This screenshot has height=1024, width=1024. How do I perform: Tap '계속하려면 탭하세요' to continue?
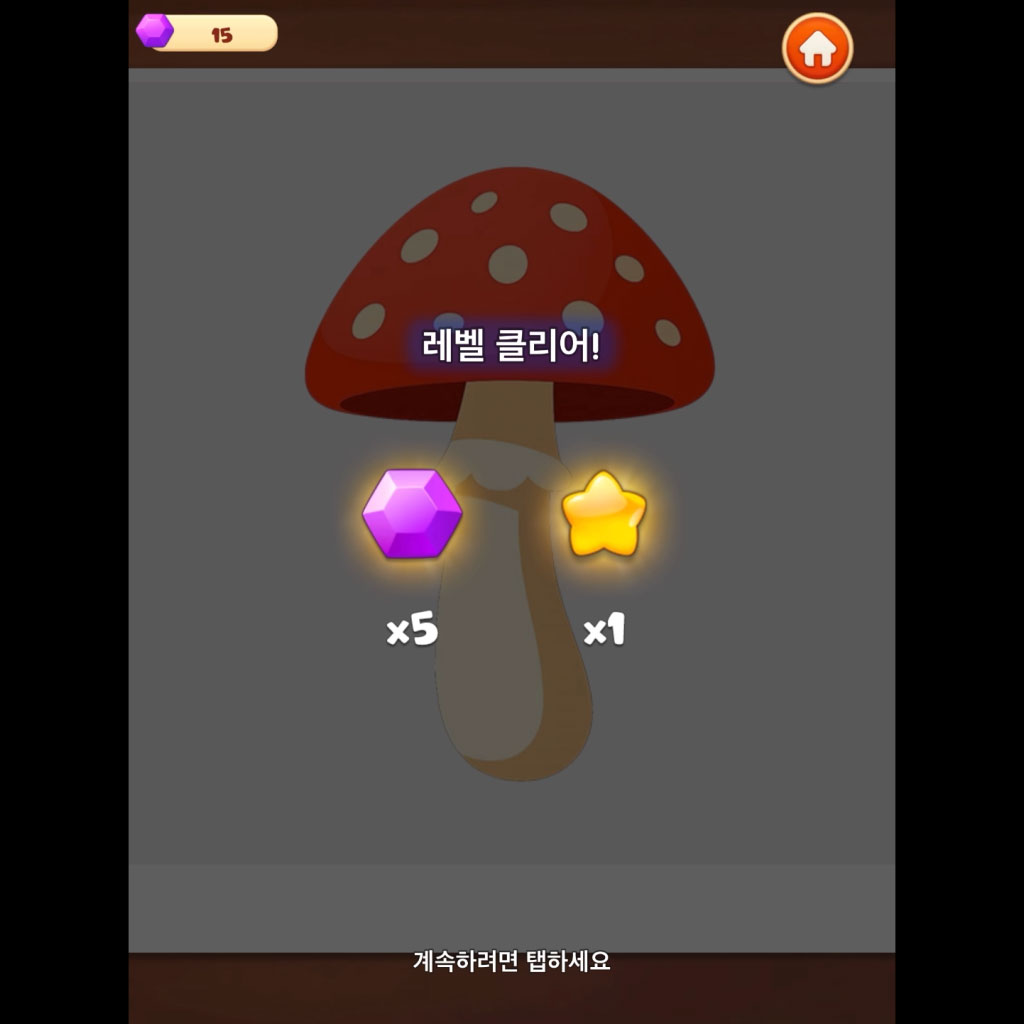511,962
